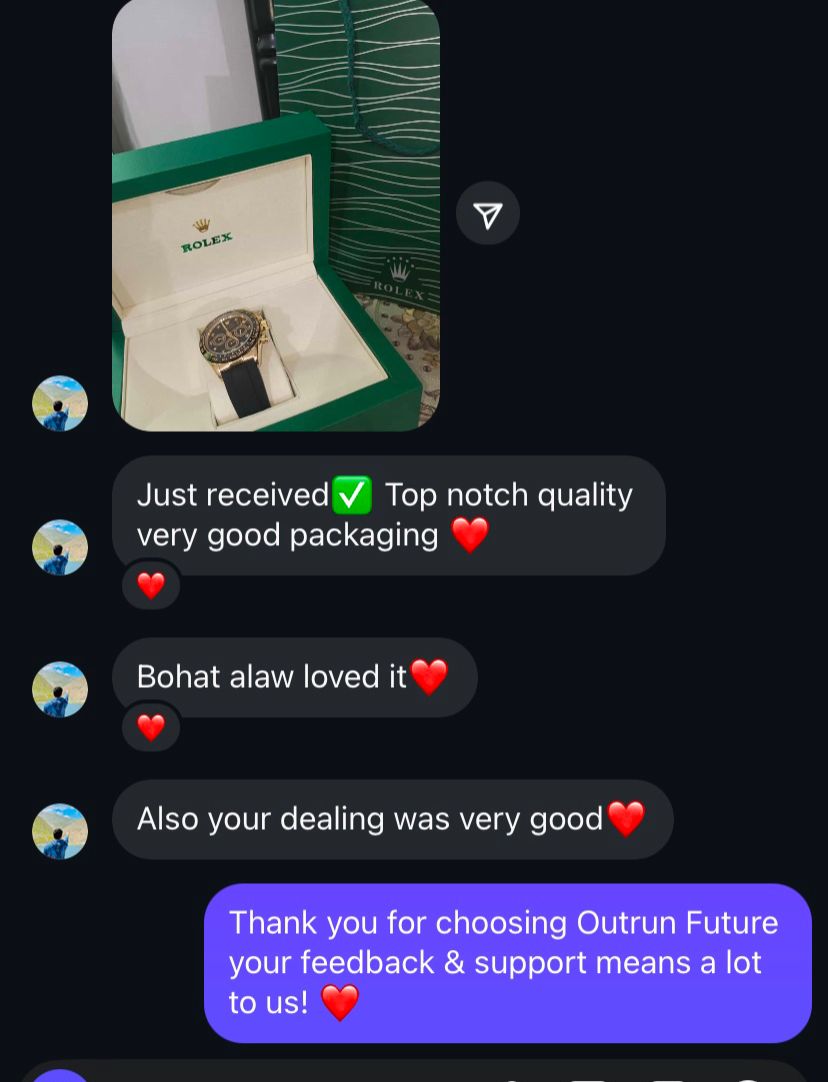
Task: Open sender's avatar beside the photo message
Action: point(60,403)
